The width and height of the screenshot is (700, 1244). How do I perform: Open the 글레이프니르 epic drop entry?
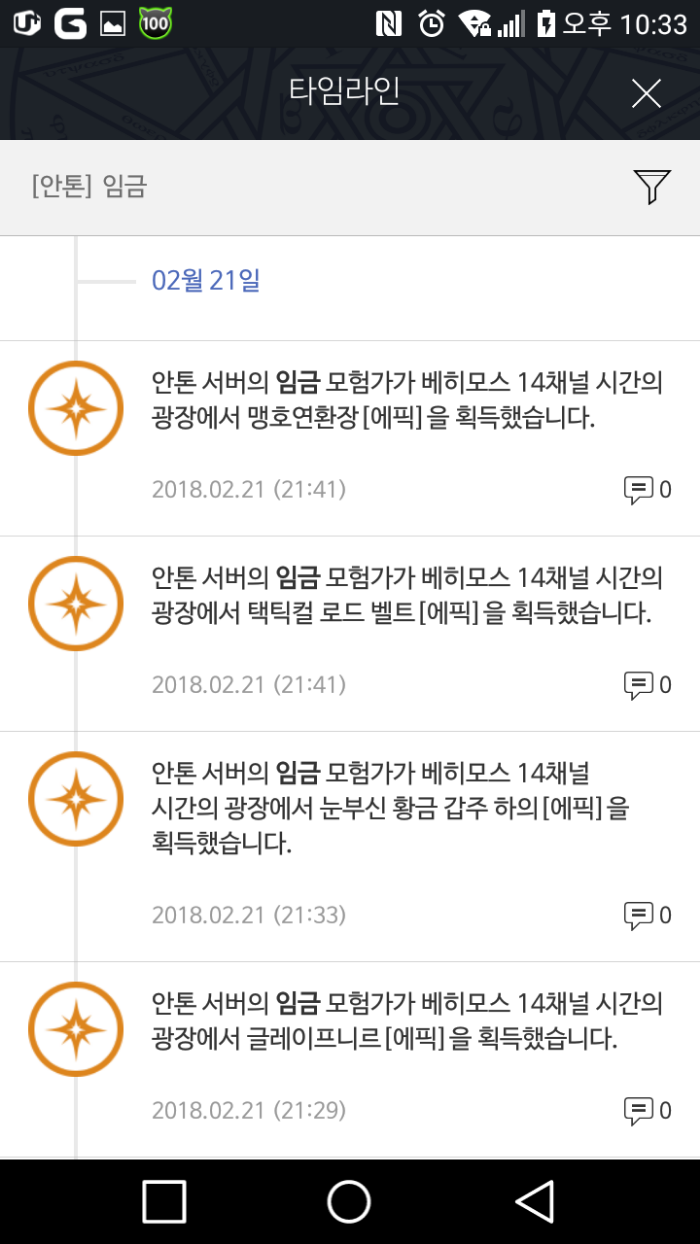click(405, 1020)
